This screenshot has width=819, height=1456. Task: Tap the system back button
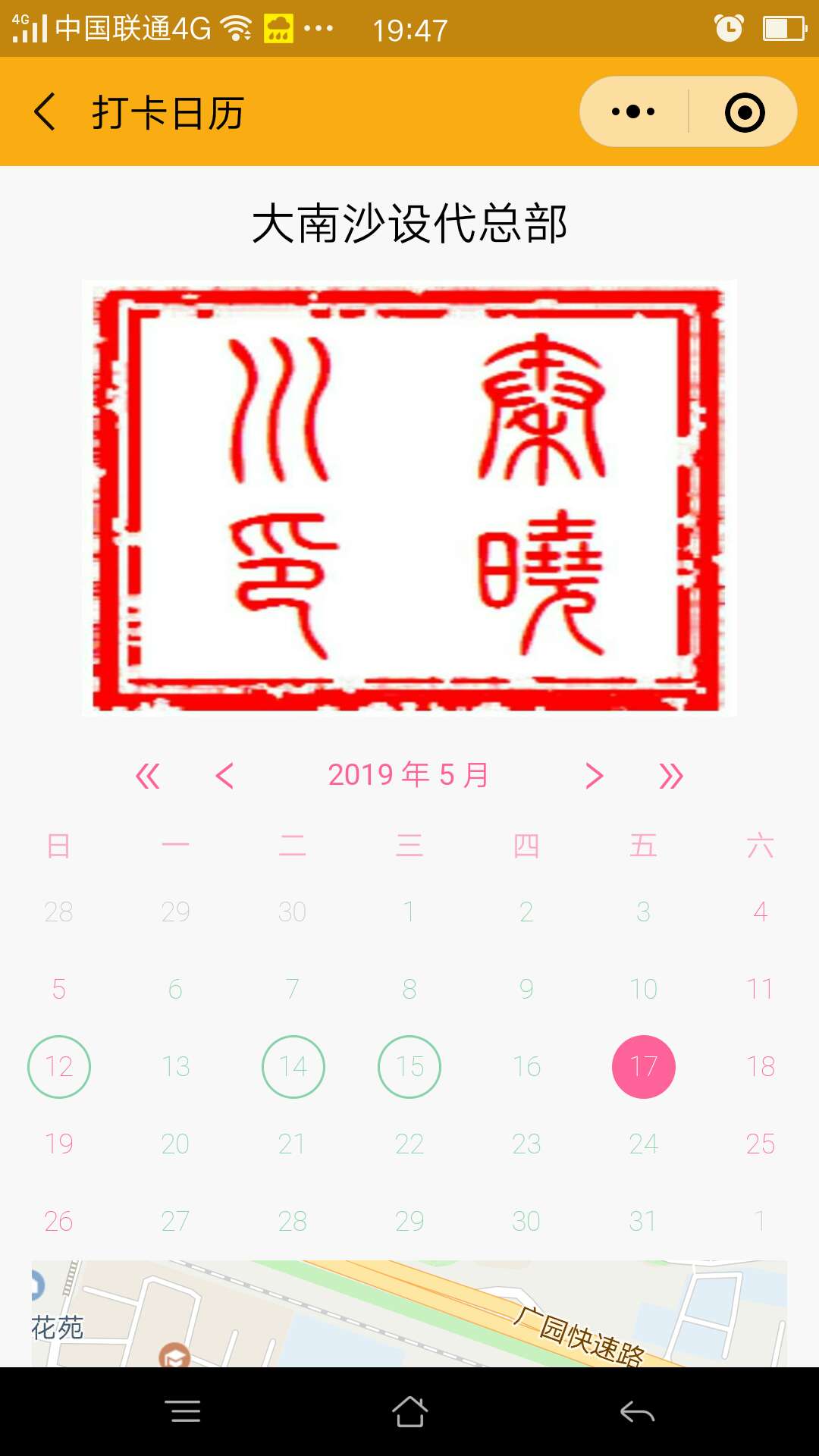pos(637,1411)
